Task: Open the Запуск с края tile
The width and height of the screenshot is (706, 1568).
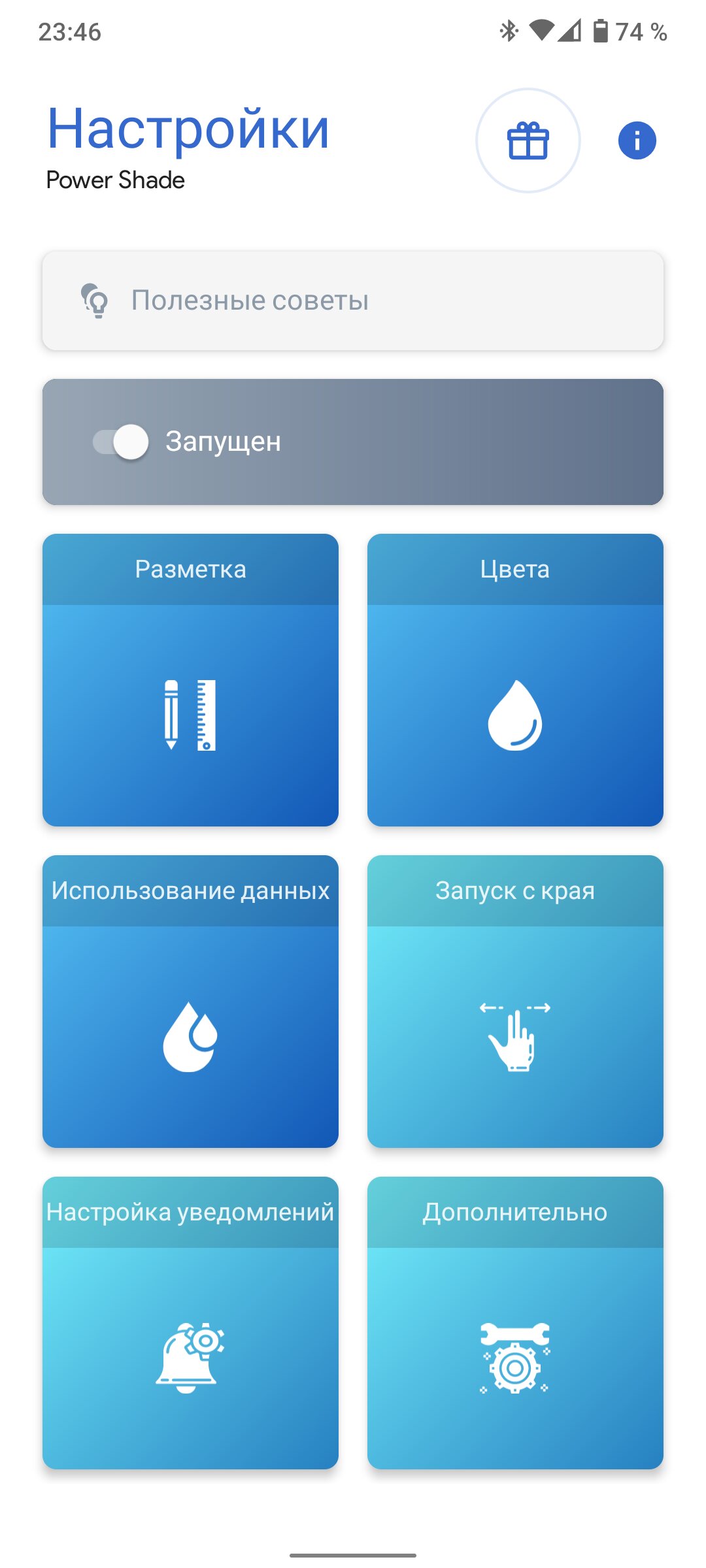Action: pos(515,1002)
